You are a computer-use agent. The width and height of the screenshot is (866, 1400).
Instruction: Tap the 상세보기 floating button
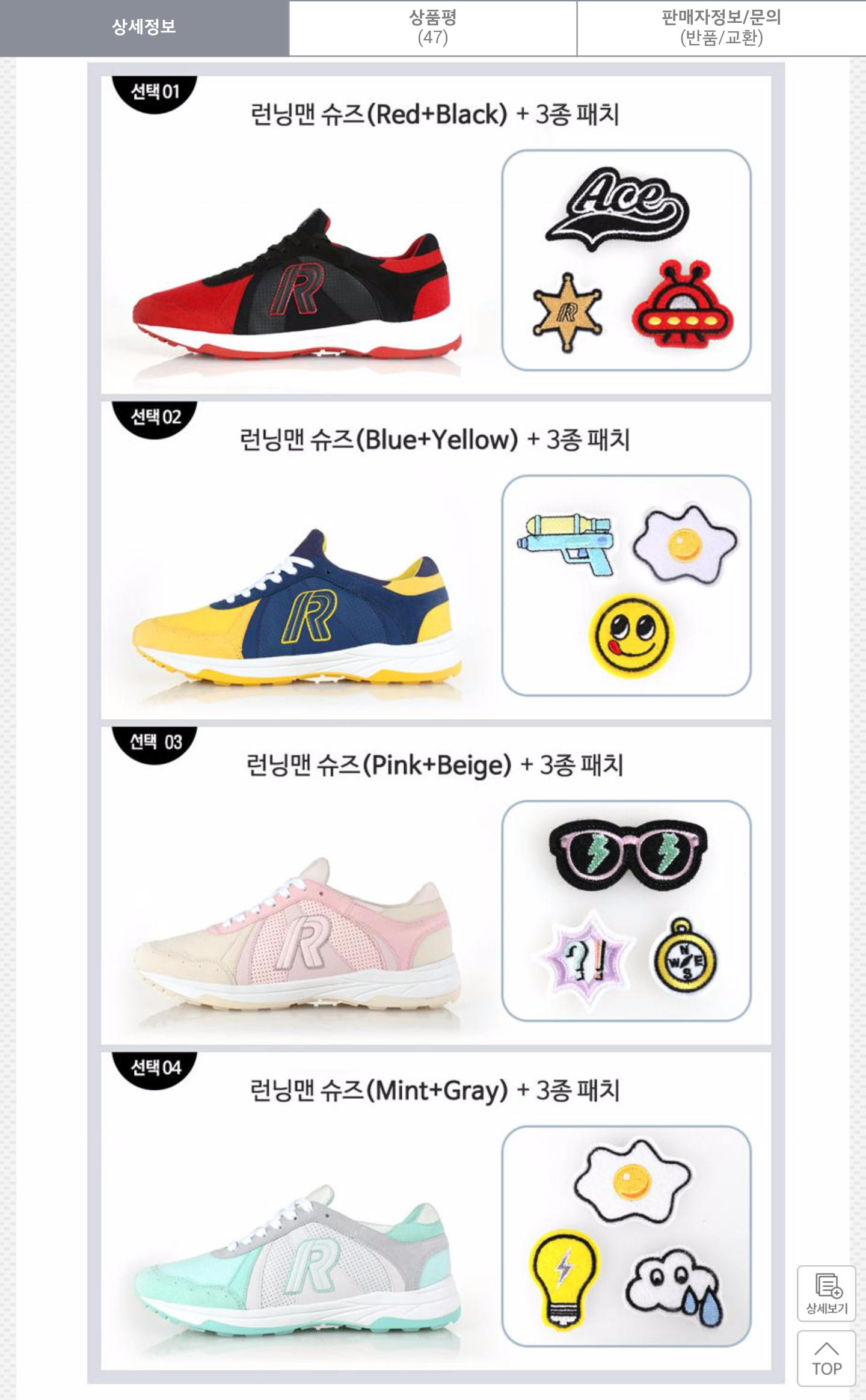[x=826, y=1293]
